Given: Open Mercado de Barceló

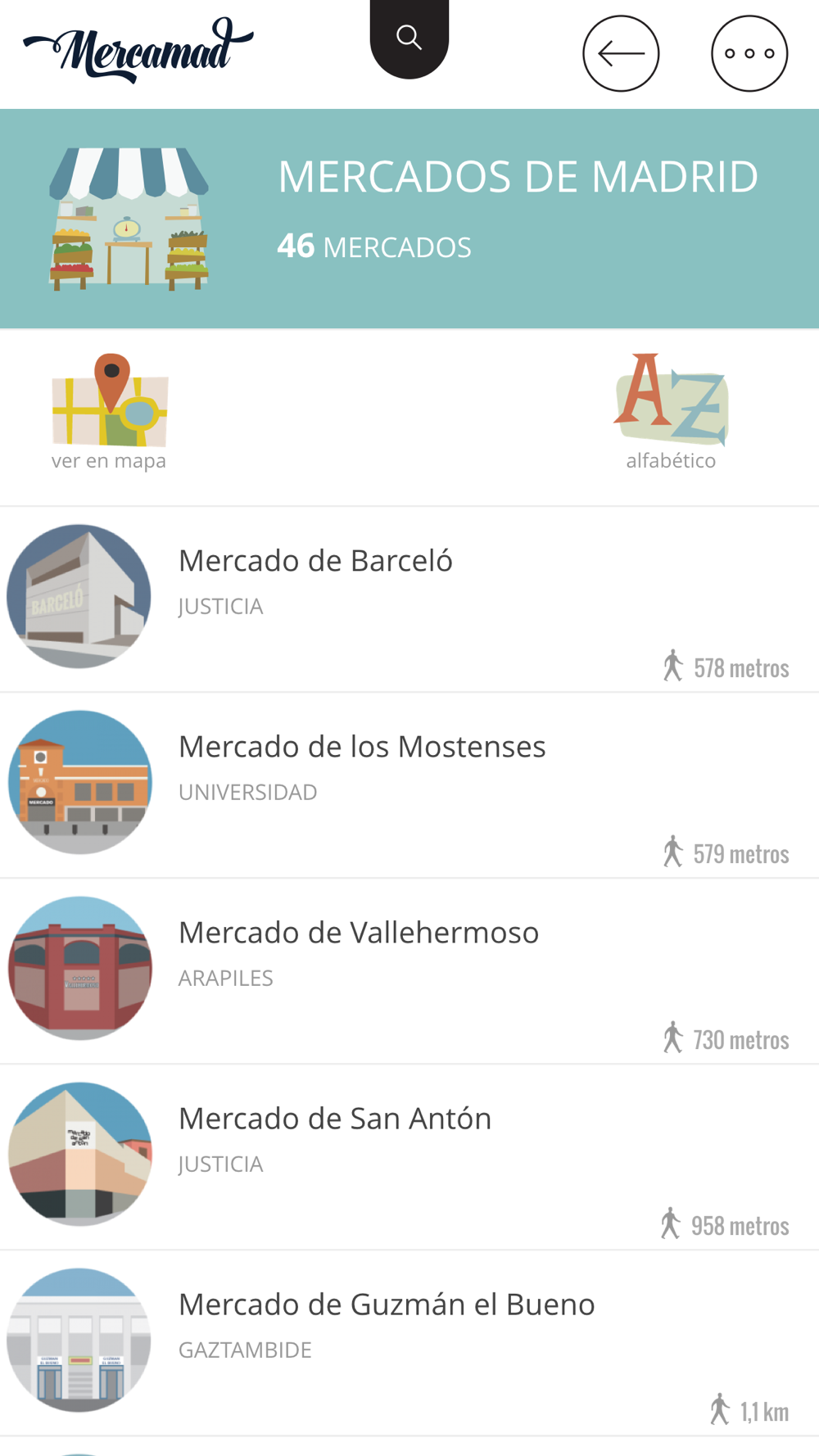Looking at the screenshot, I should [315, 562].
